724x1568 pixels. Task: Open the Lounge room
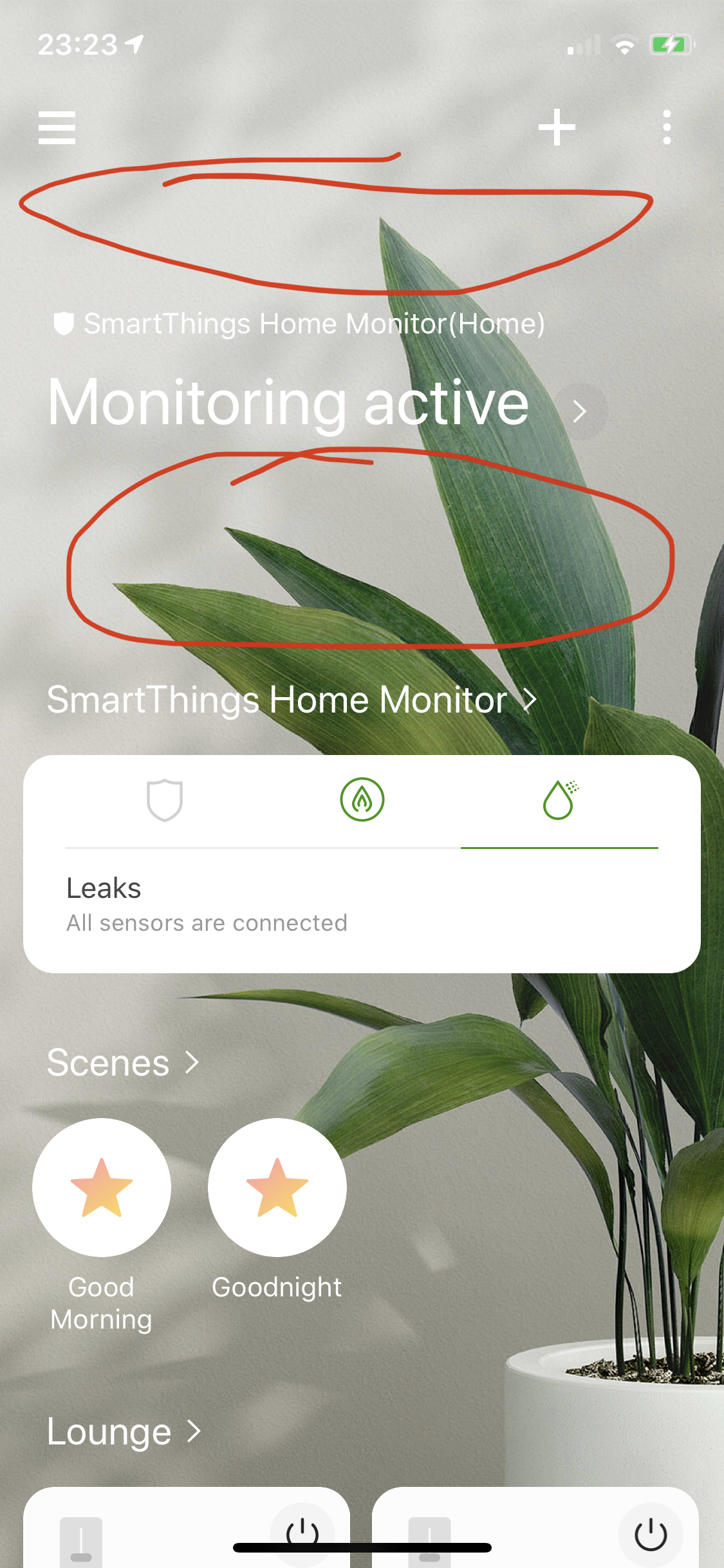(124, 1432)
